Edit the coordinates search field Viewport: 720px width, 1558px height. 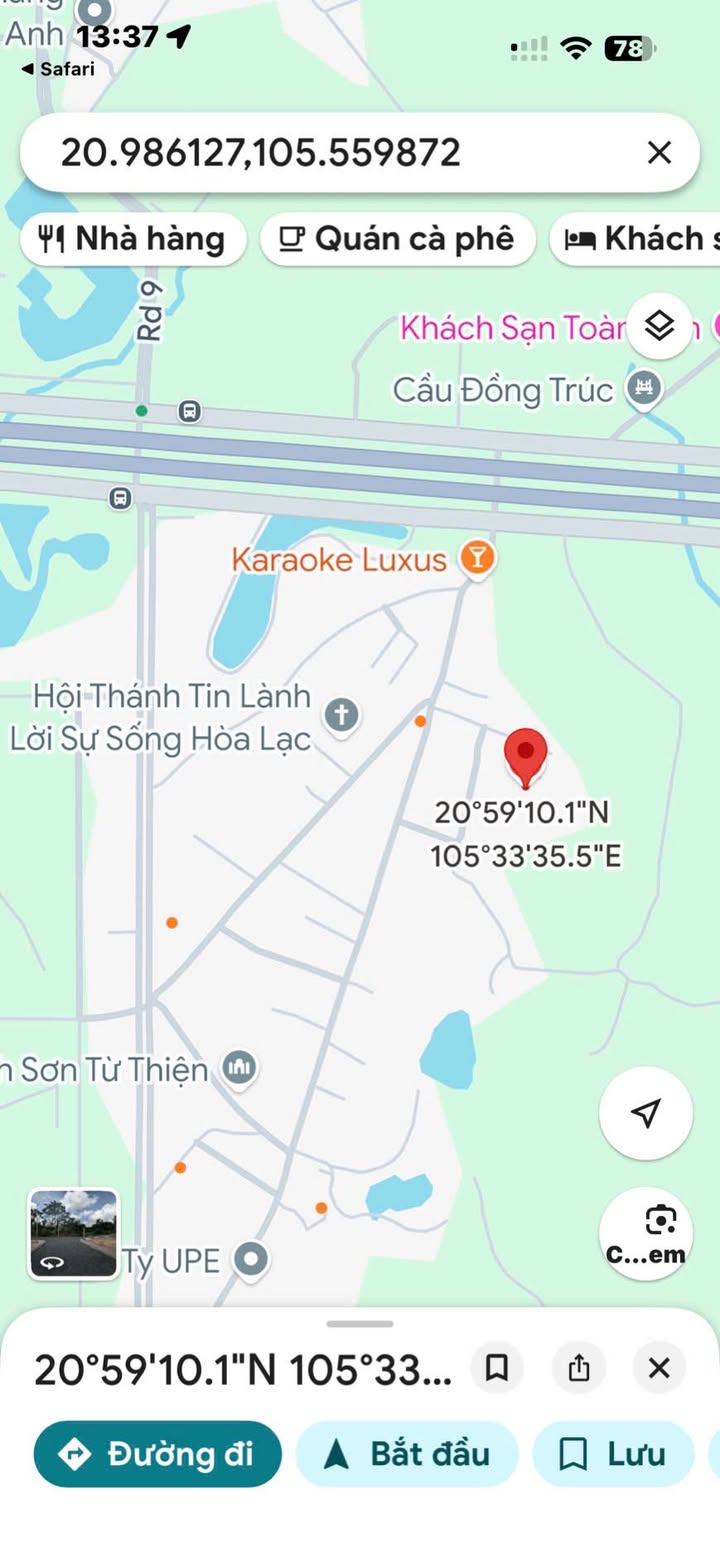(x=300, y=153)
